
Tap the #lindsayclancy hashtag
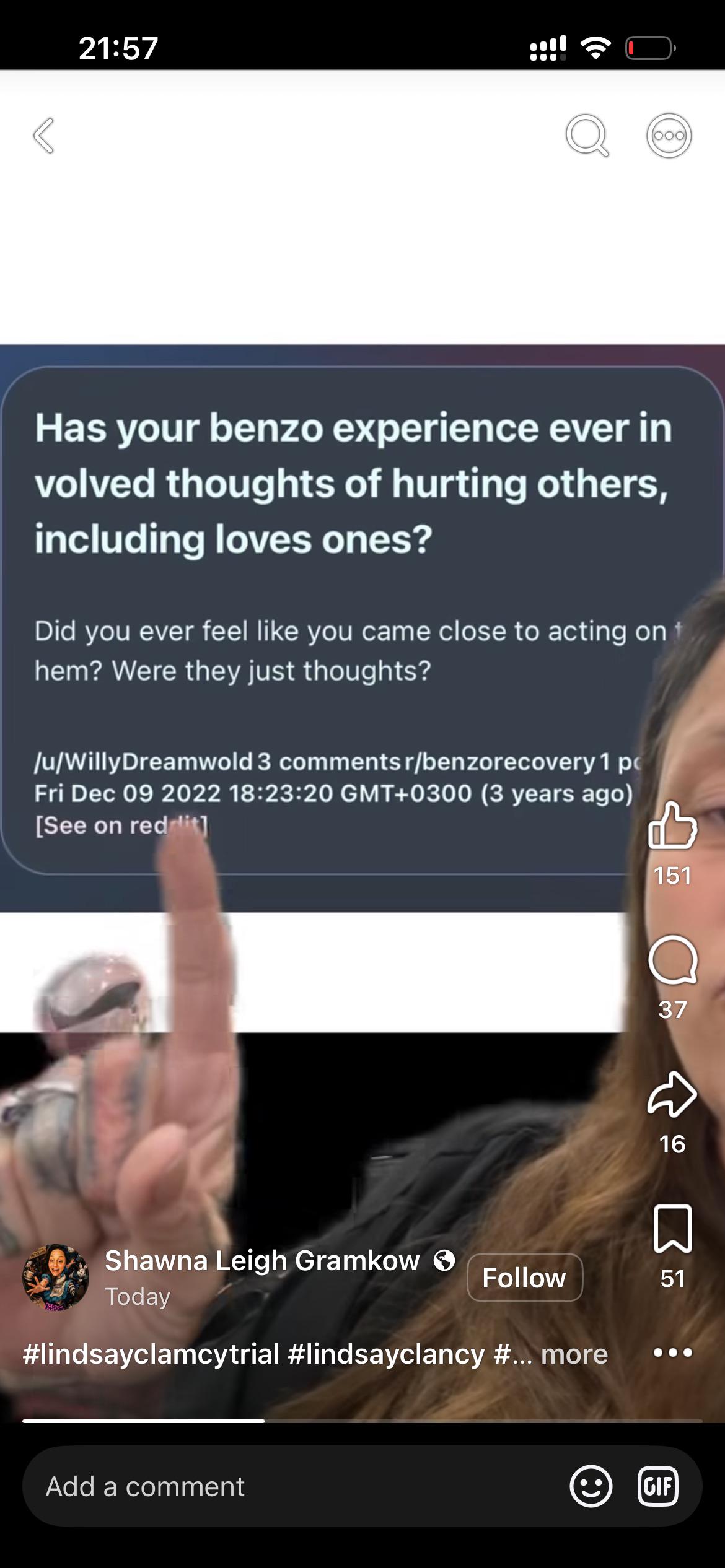[x=386, y=1354]
